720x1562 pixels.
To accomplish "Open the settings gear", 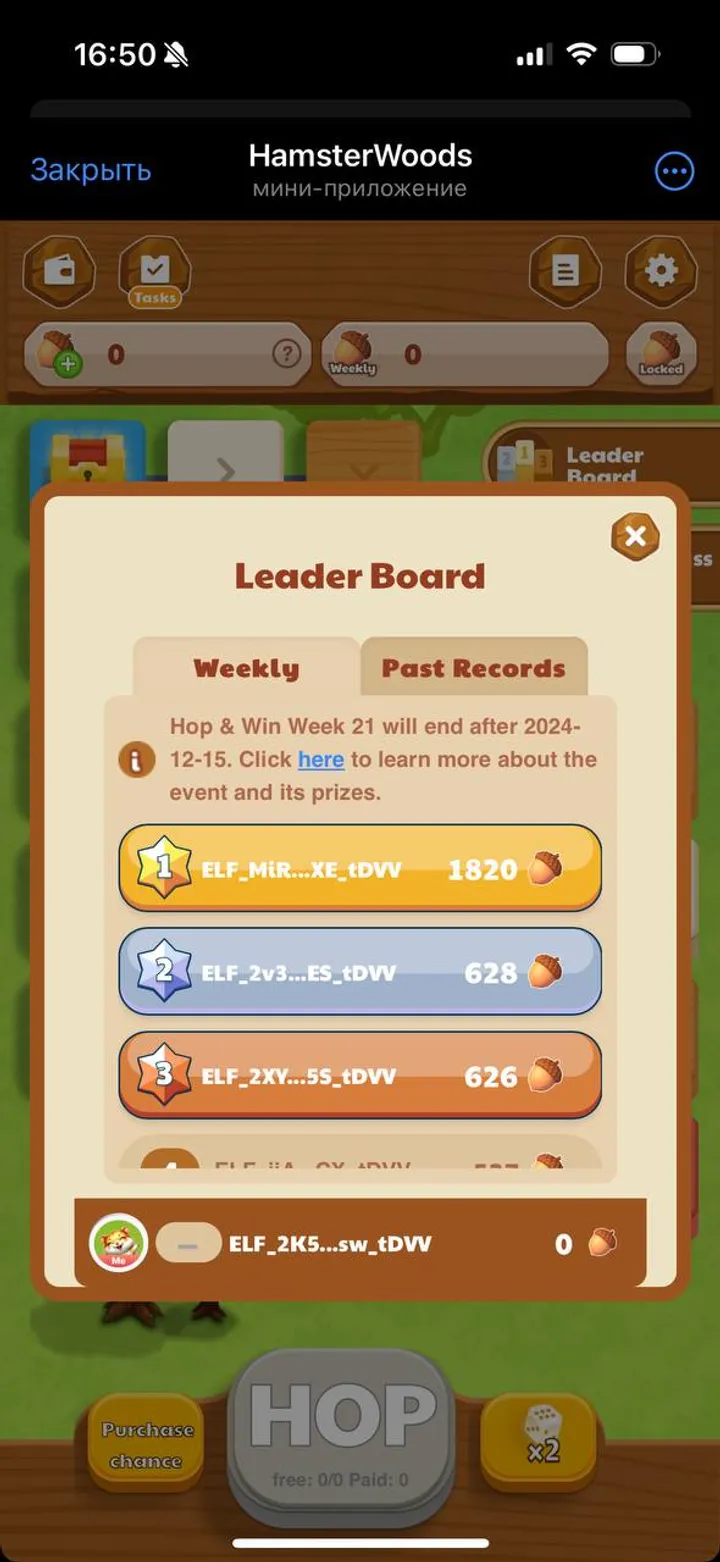I will 661,271.
